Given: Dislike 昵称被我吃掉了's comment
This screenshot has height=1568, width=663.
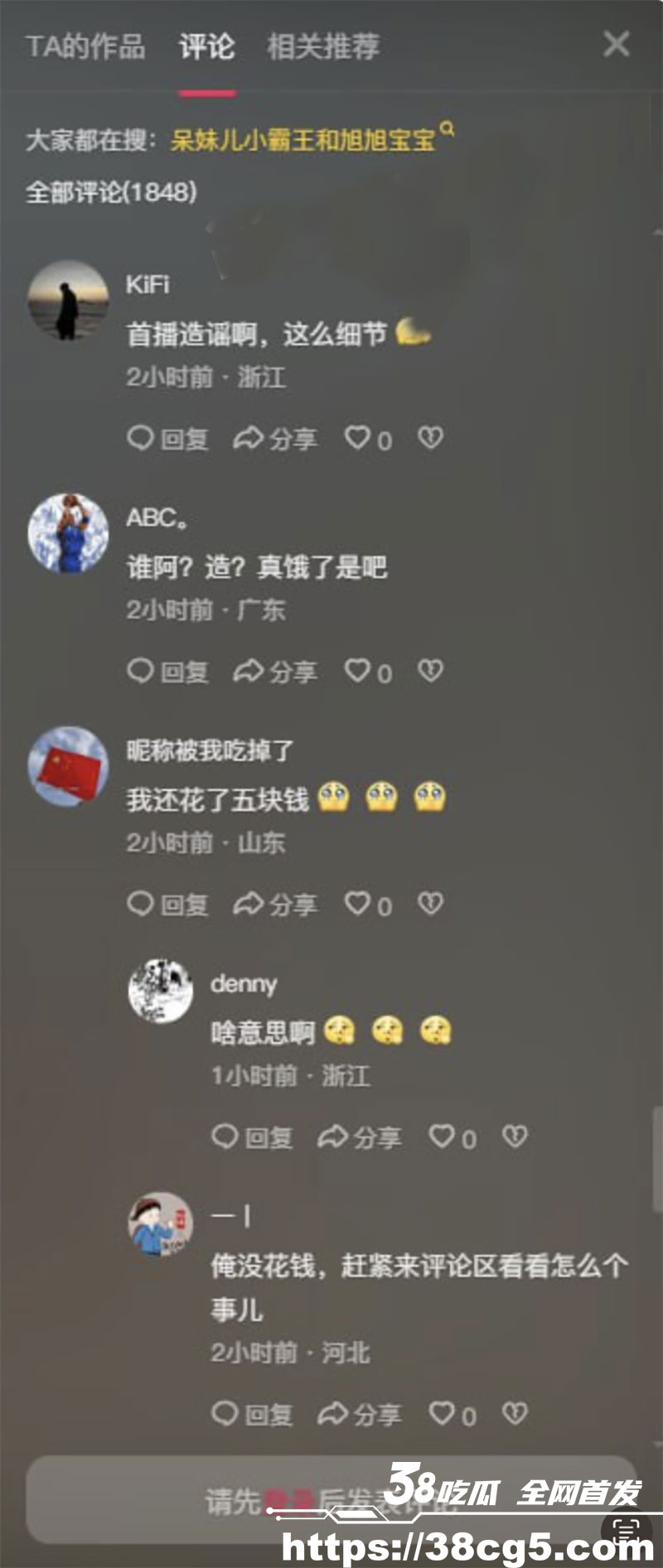Looking at the screenshot, I should click(430, 903).
